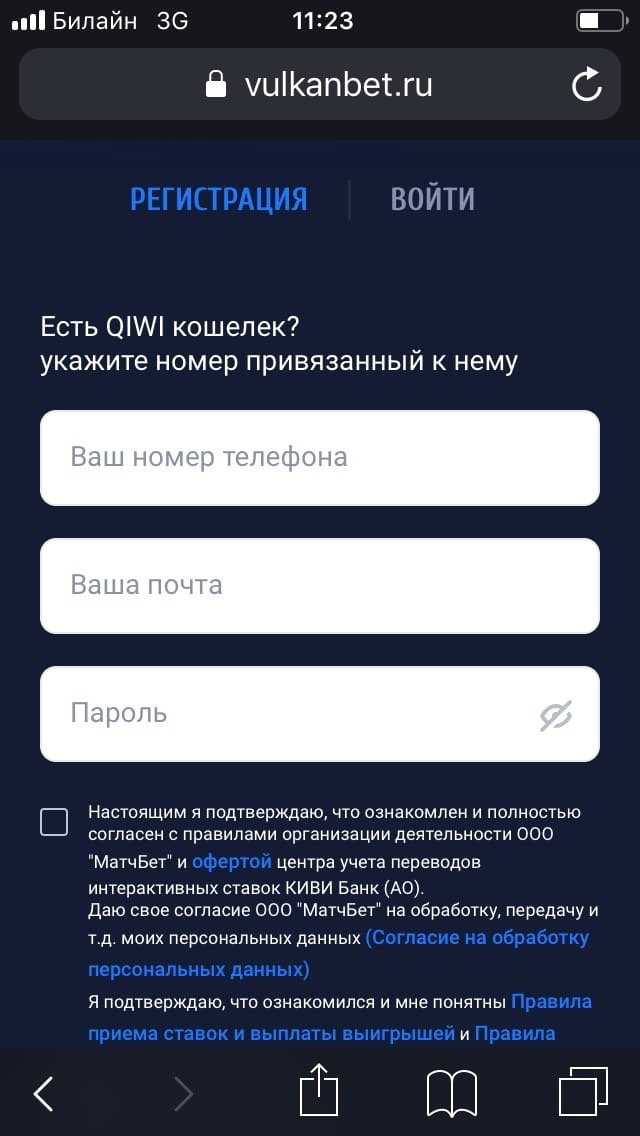Check the terms agreement checkbox
This screenshot has height=1136, width=640.
coord(54,822)
